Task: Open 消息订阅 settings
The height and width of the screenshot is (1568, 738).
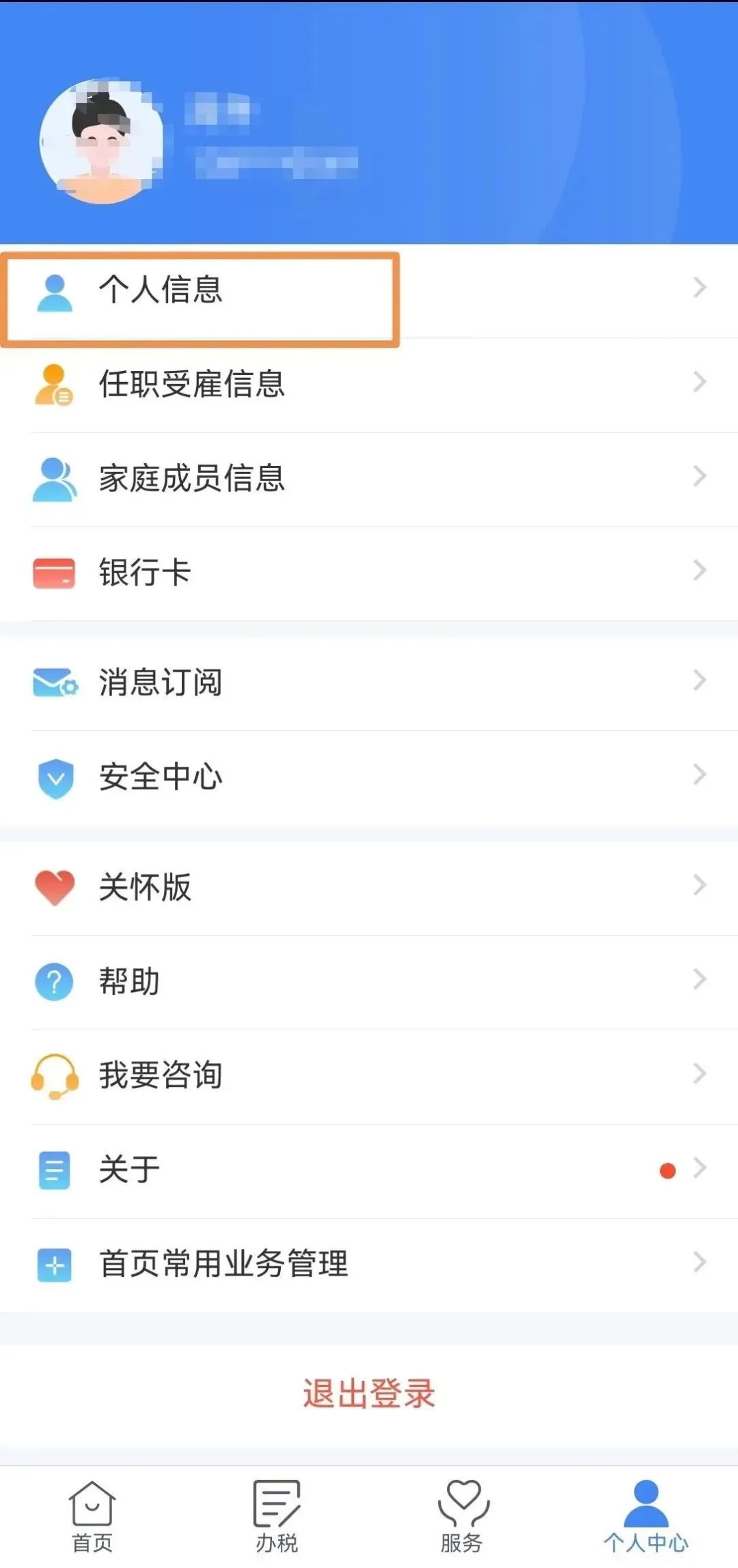Action: click(x=369, y=682)
